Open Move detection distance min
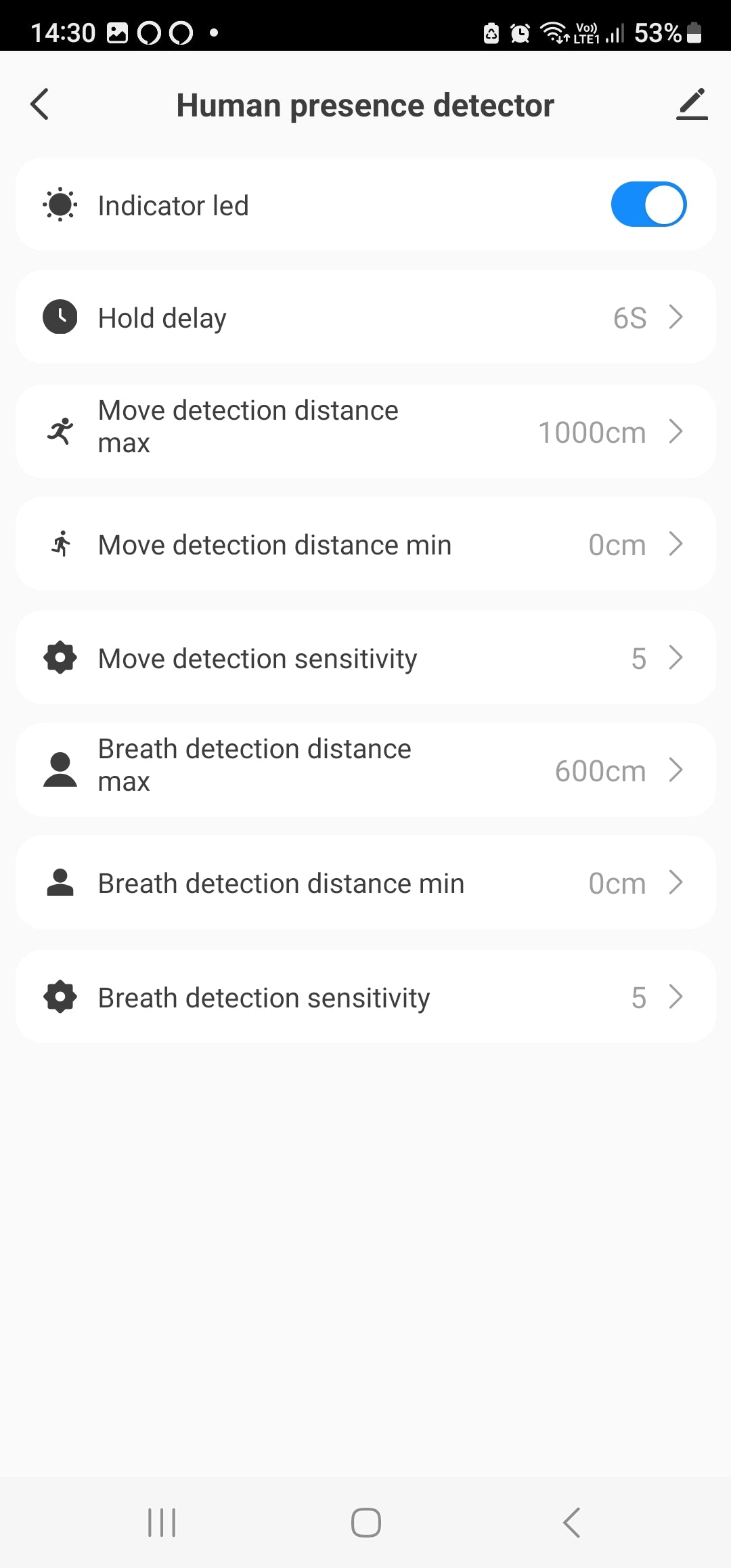The image size is (731, 1568). [365, 544]
